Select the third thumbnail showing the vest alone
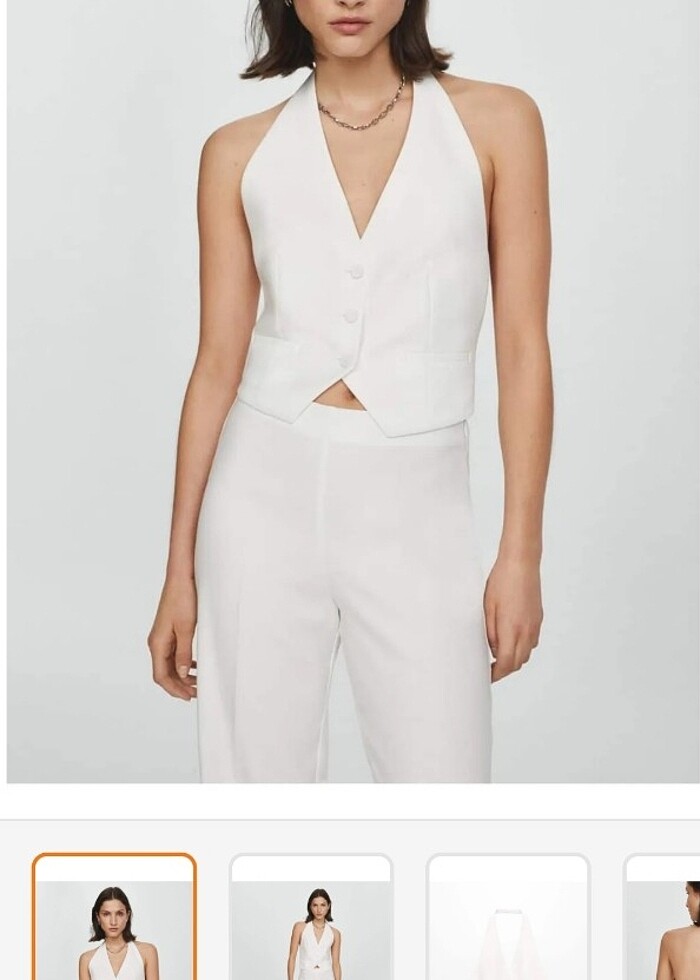This screenshot has width=700, height=980. pyautogui.click(x=508, y=920)
